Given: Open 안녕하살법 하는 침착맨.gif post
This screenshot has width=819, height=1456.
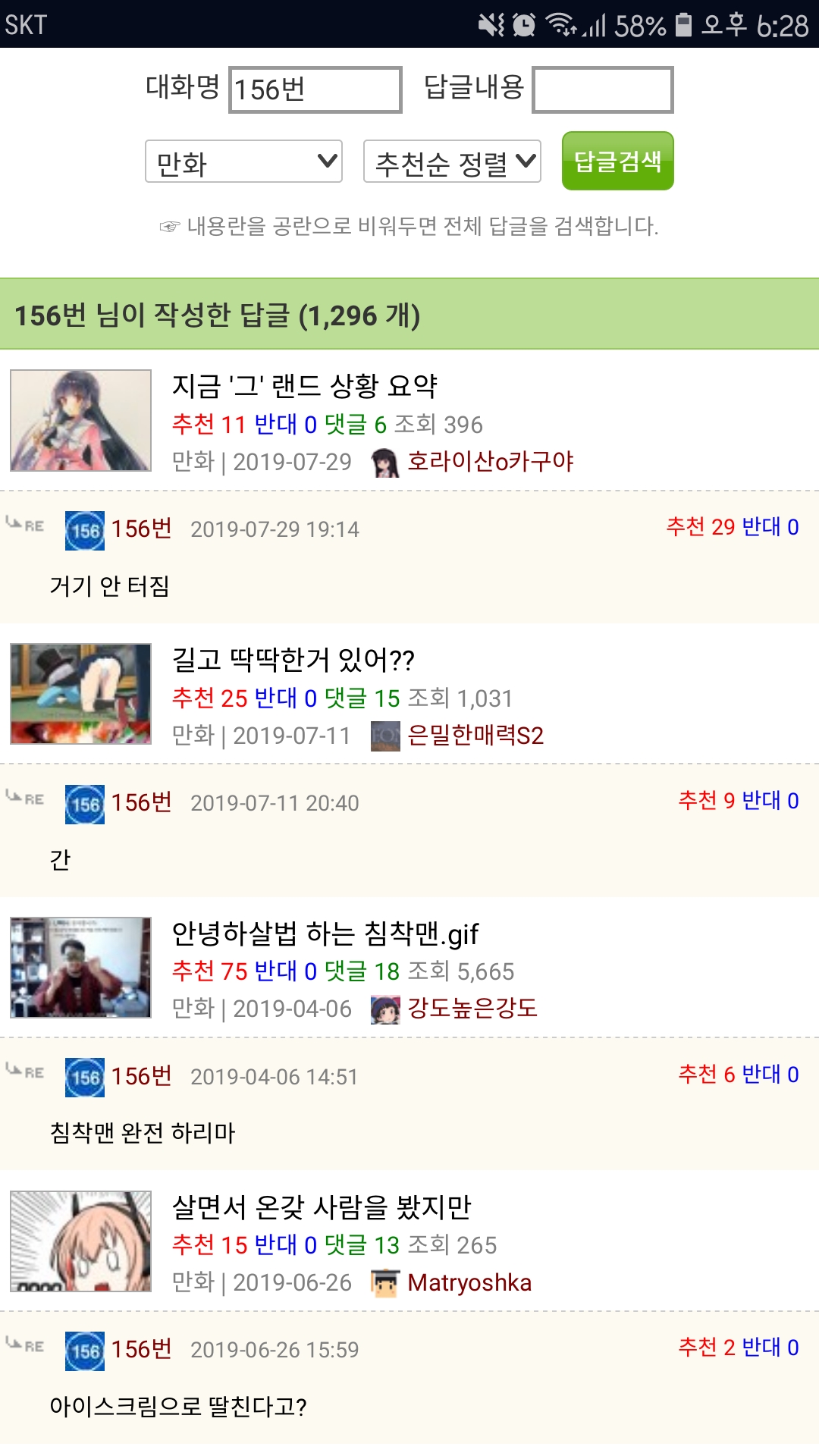Looking at the screenshot, I should [x=326, y=934].
